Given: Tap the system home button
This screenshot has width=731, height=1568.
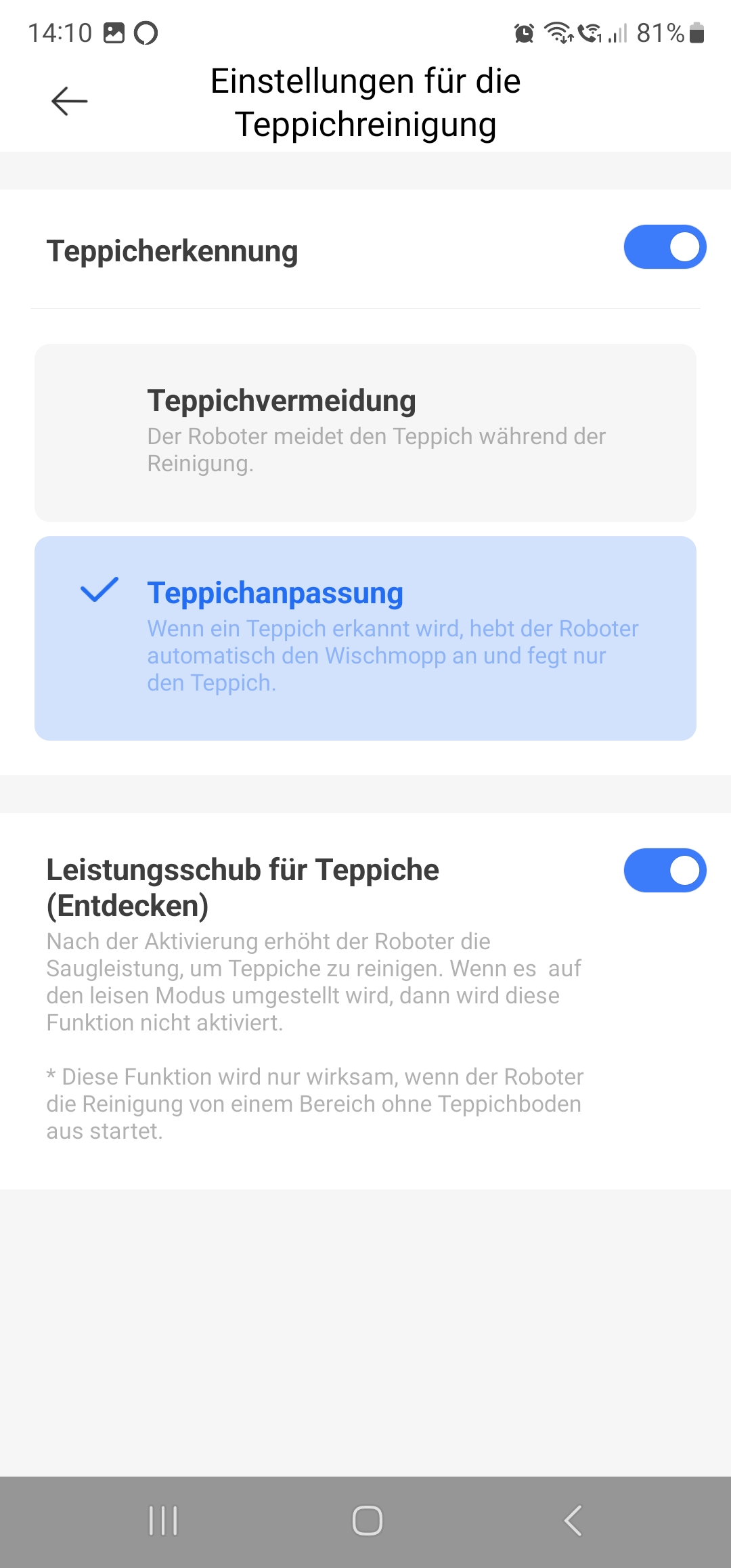Looking at the screenshot, I should click(368, 1521).
